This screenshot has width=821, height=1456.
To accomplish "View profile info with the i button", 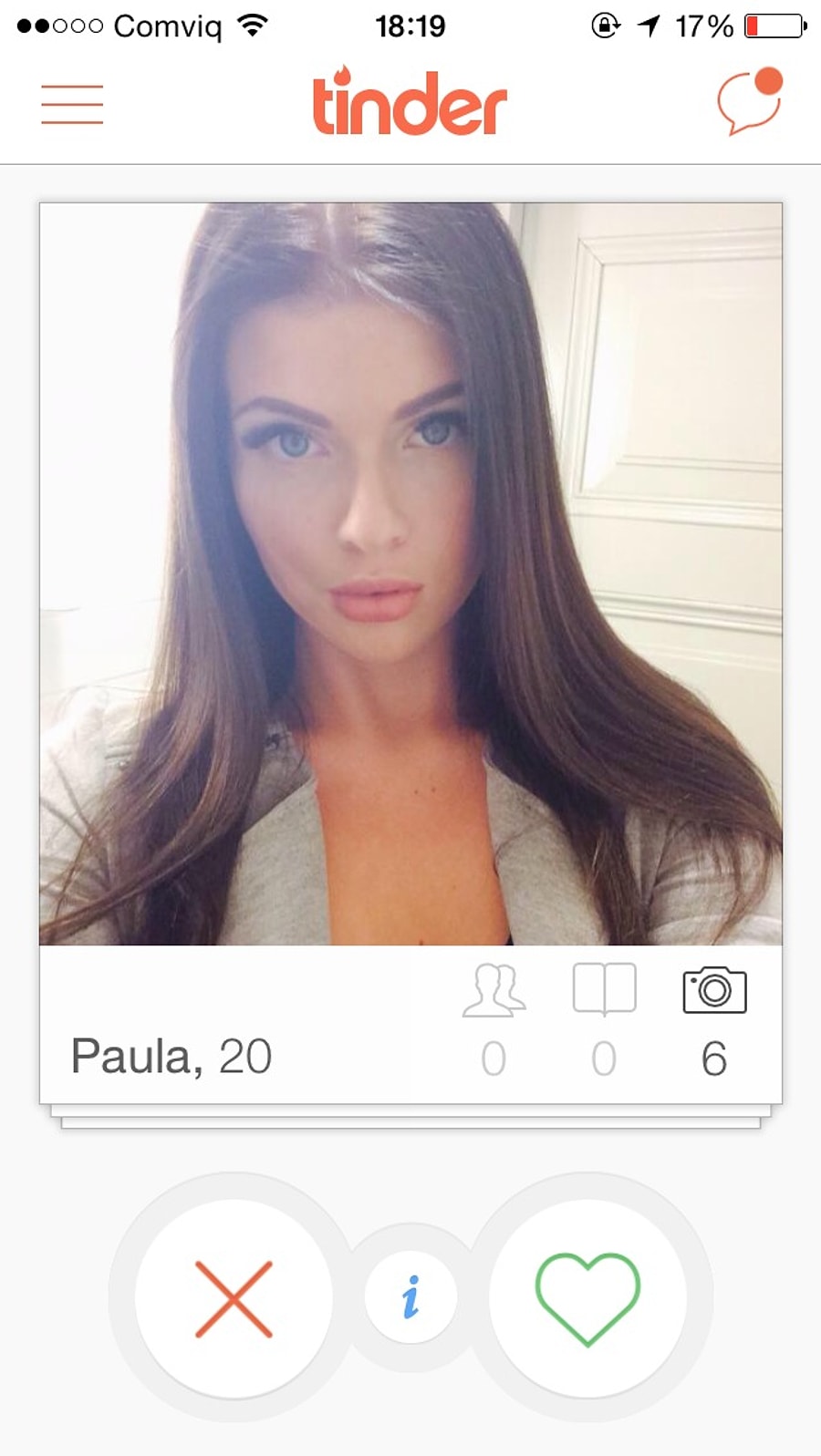I will point(410,1297).
